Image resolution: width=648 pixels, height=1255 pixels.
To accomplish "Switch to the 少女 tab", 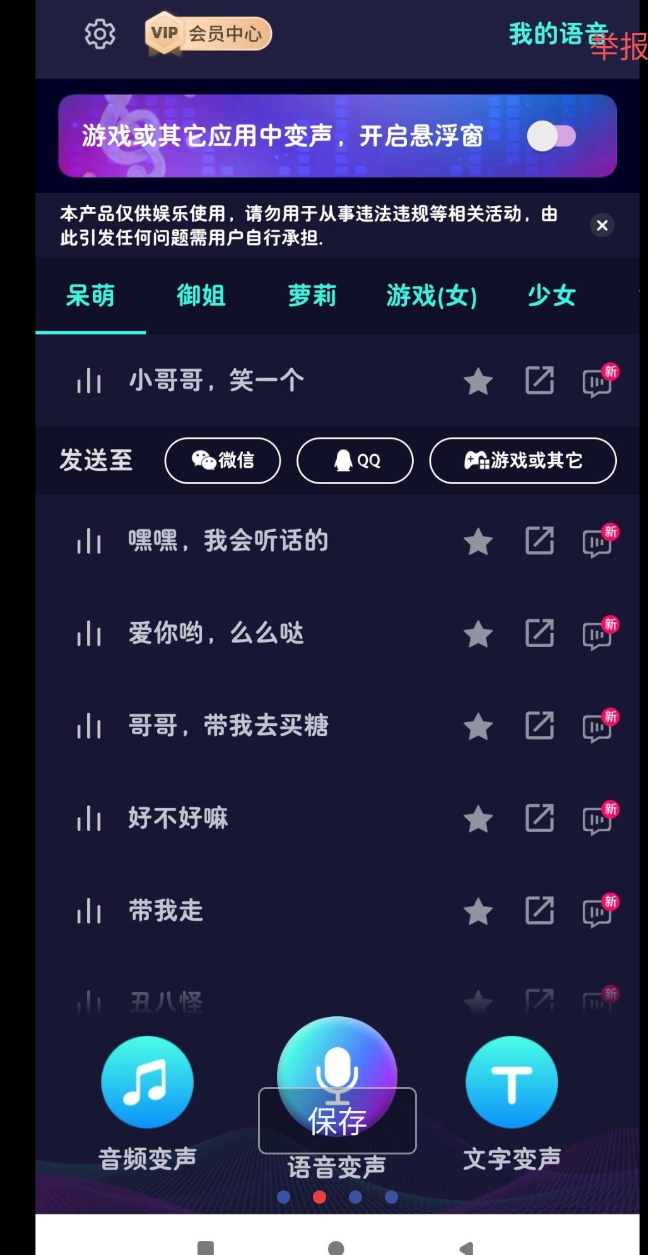I will [x=552, y=296].
